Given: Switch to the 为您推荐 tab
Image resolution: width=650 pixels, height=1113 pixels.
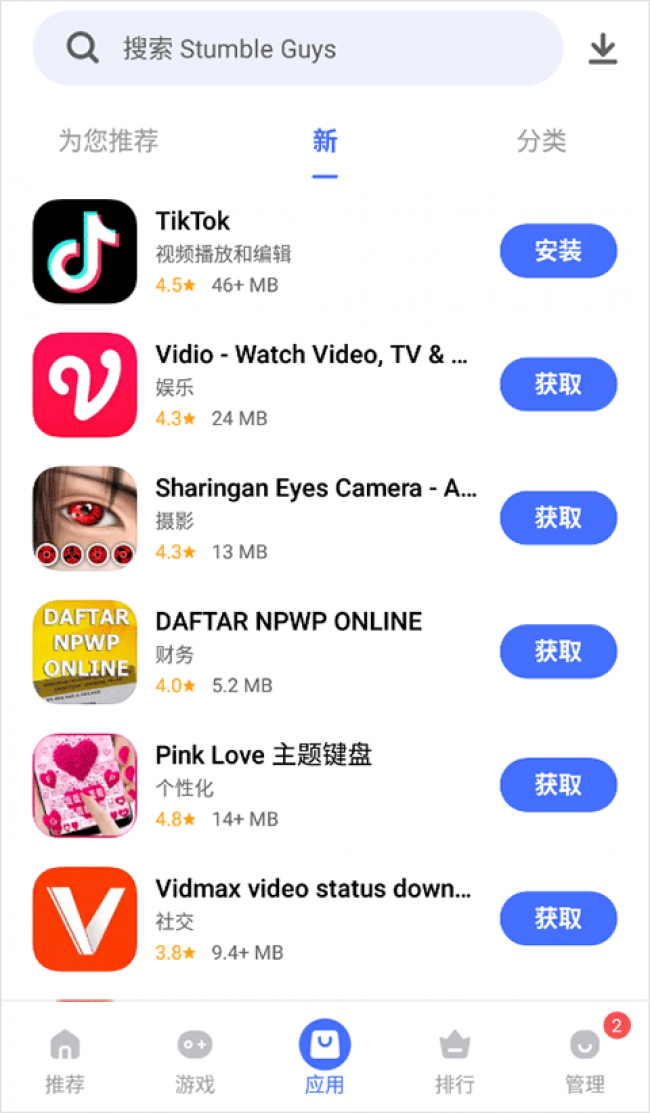Looking at the screenshot, I should point(108,141).
